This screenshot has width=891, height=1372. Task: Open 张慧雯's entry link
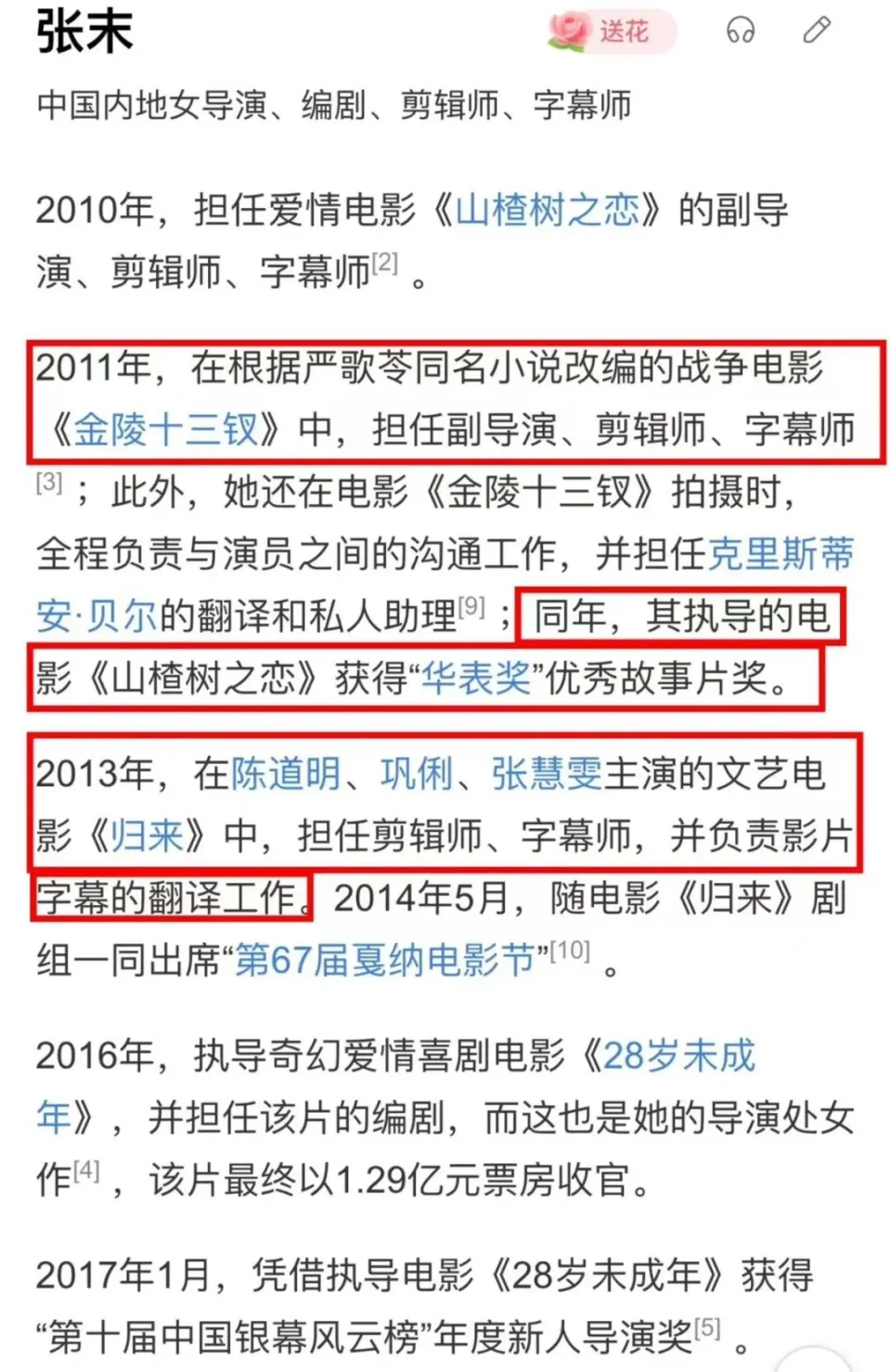[x=547, y=773]
